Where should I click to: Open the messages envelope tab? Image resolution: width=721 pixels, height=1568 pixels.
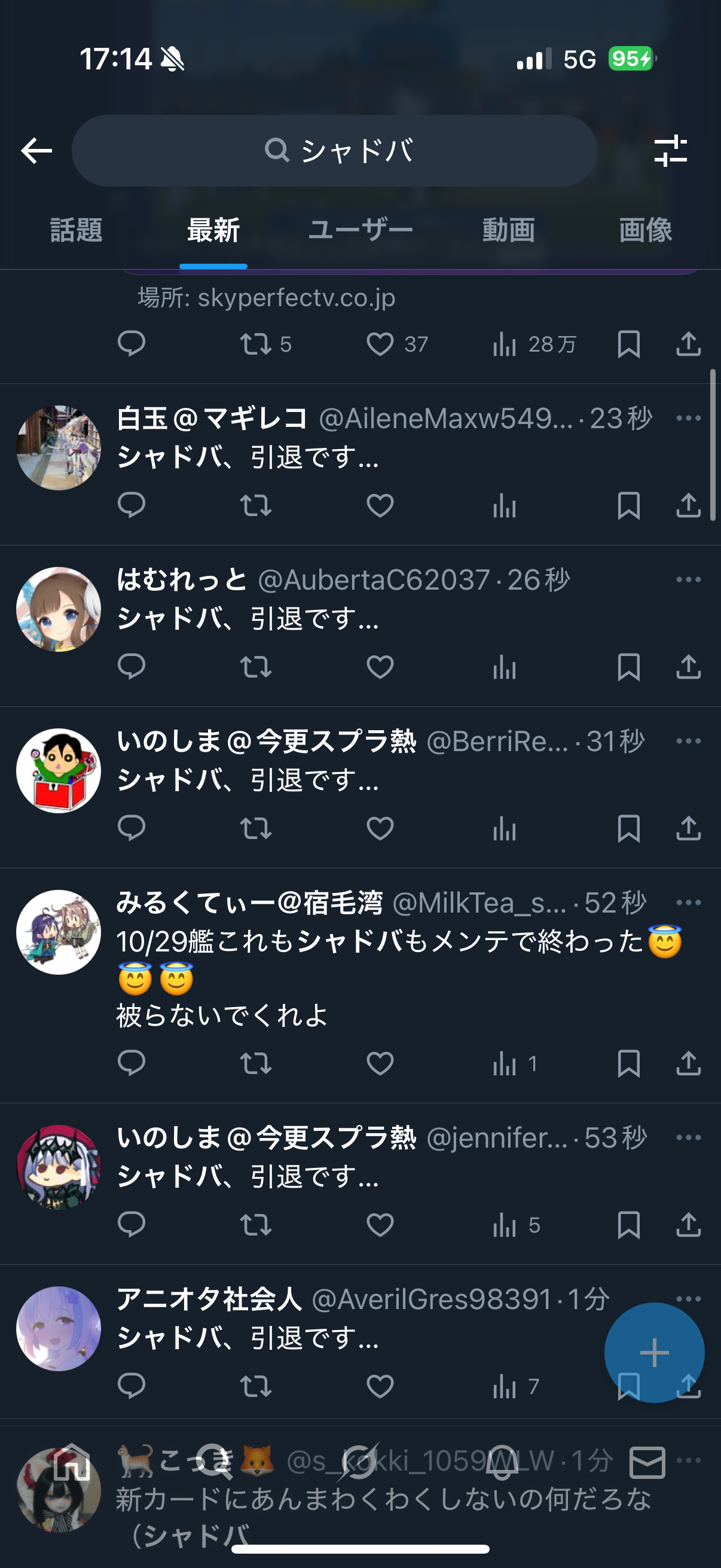[x=647, y=1462]
